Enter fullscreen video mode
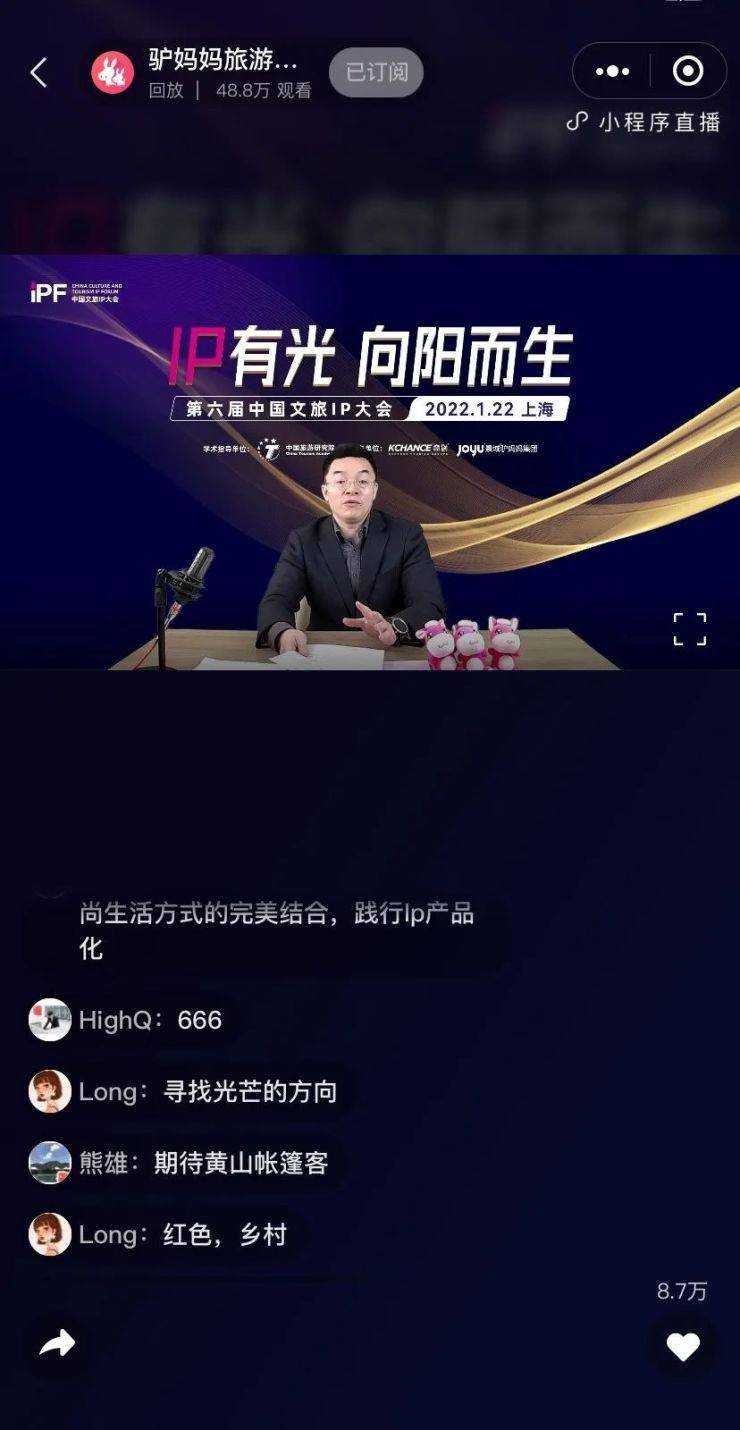 (x=689, y=629)
